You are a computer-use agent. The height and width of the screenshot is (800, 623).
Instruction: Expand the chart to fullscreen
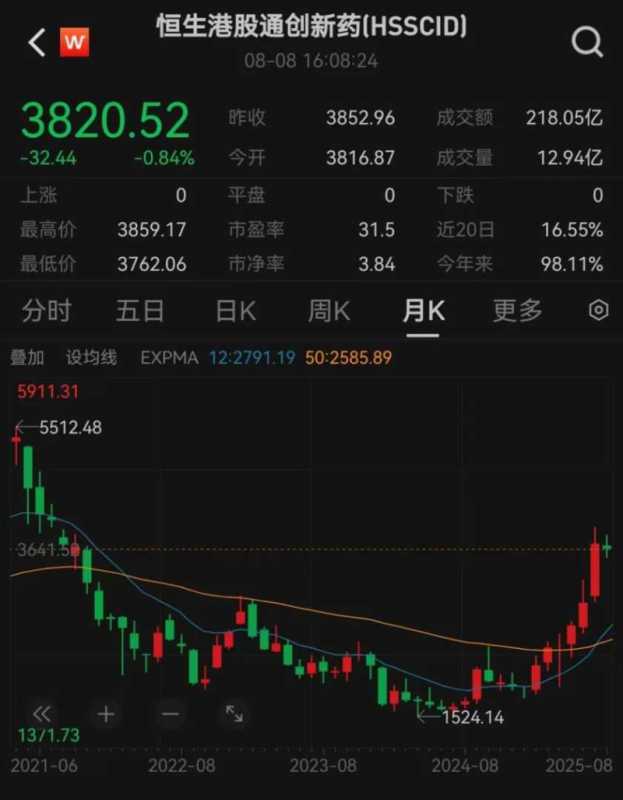coord(234,714)
